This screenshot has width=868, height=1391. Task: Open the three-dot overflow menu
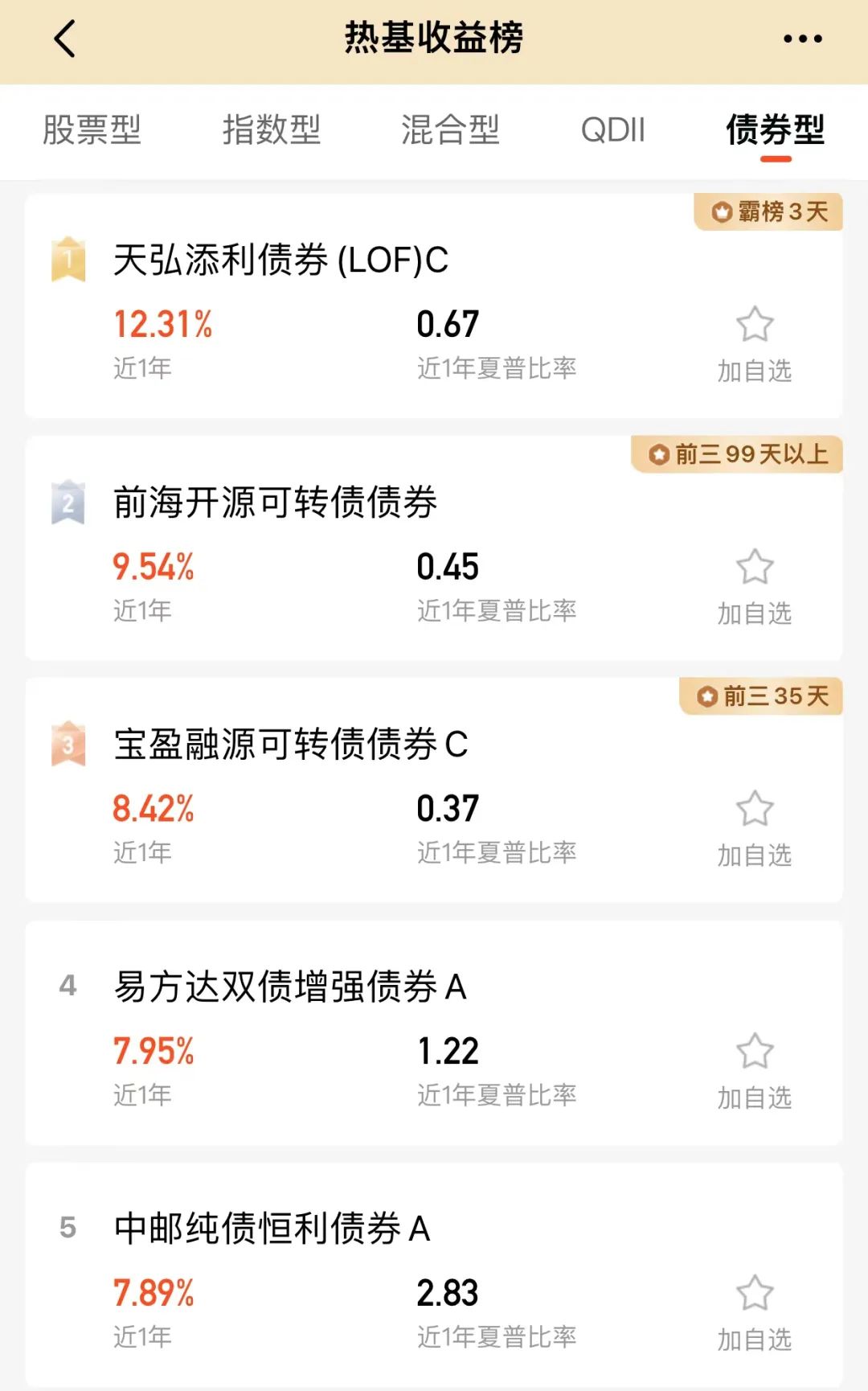(x=802, y=39)
